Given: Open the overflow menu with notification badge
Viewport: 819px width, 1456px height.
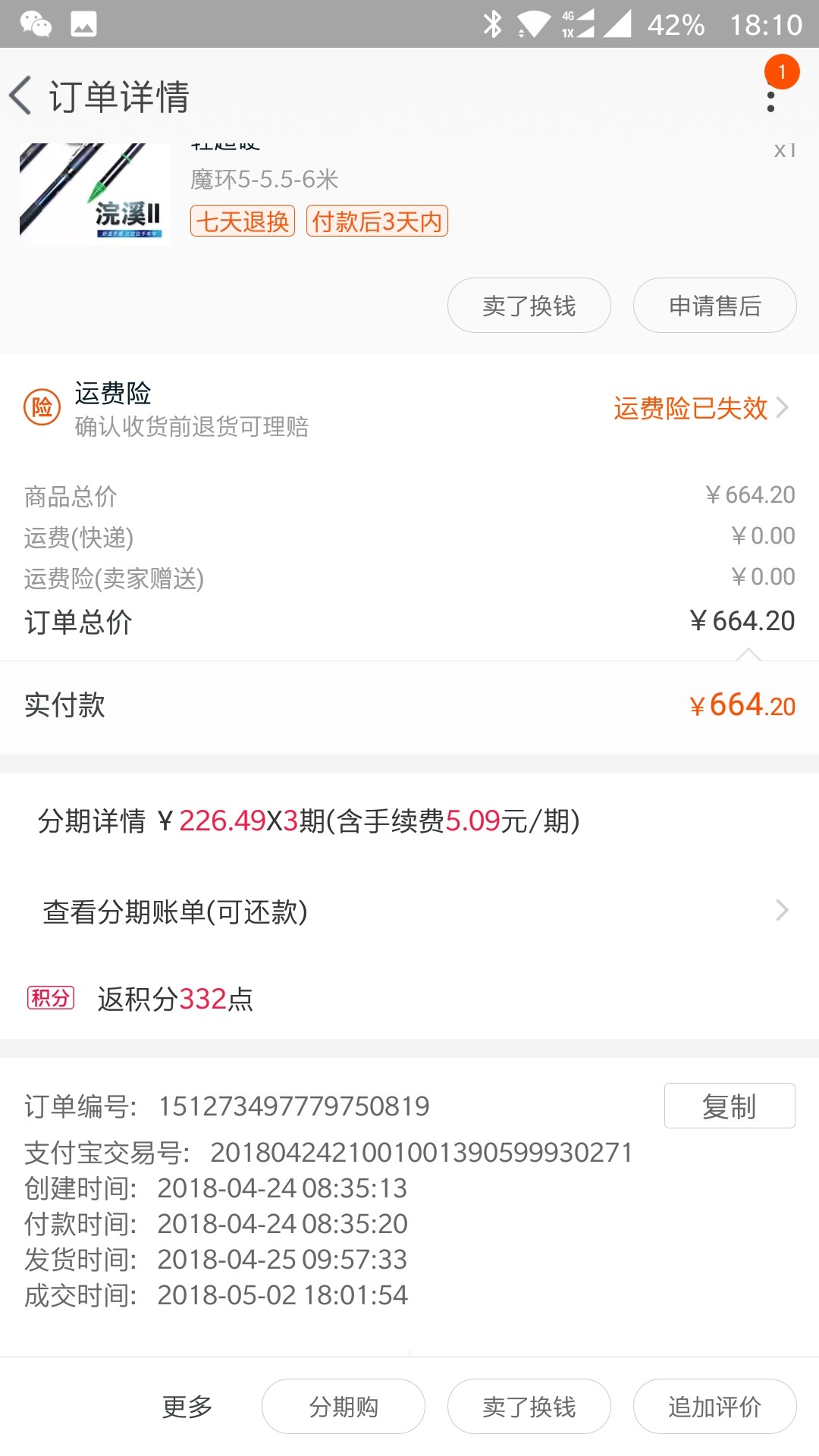Looking at the screenshot, I should [771, 95].
